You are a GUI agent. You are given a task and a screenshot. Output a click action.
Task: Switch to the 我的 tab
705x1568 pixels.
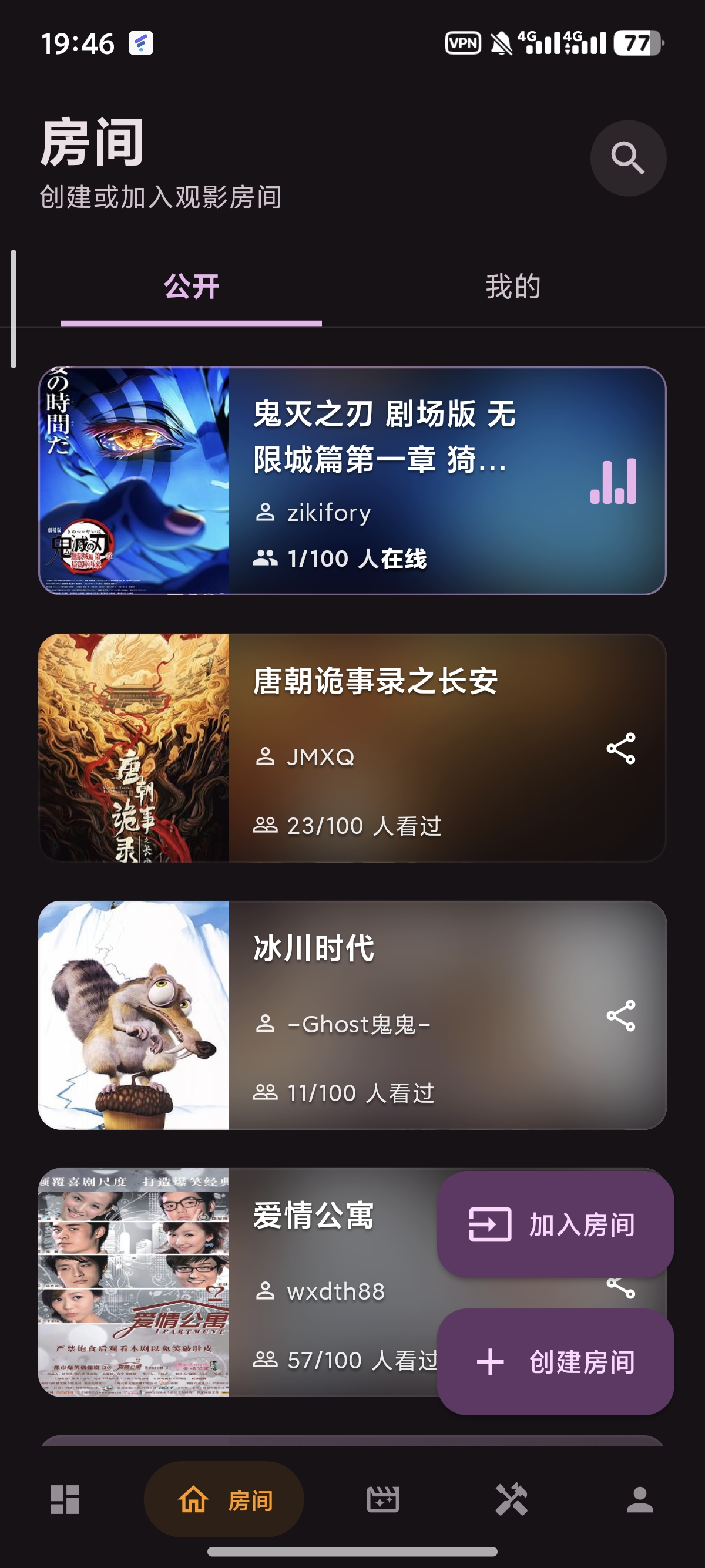coord(513,286)
